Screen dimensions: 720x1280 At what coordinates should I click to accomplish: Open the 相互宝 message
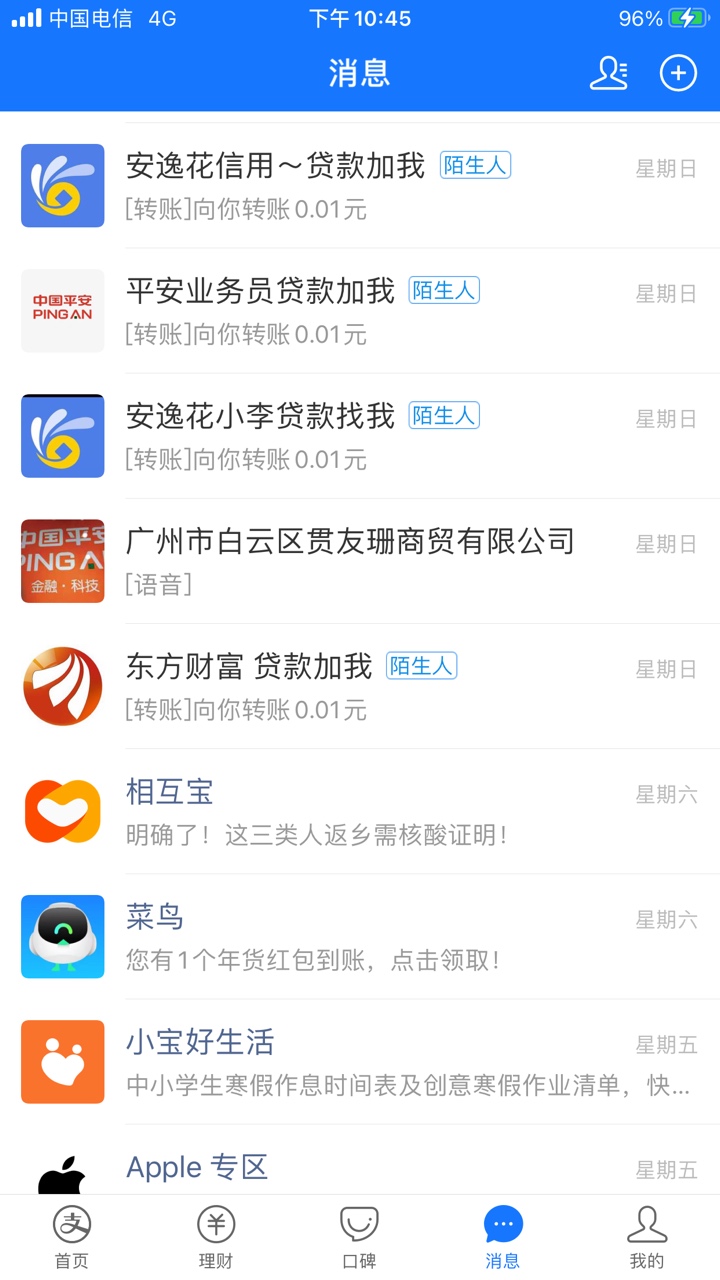(x=360, y=811)
